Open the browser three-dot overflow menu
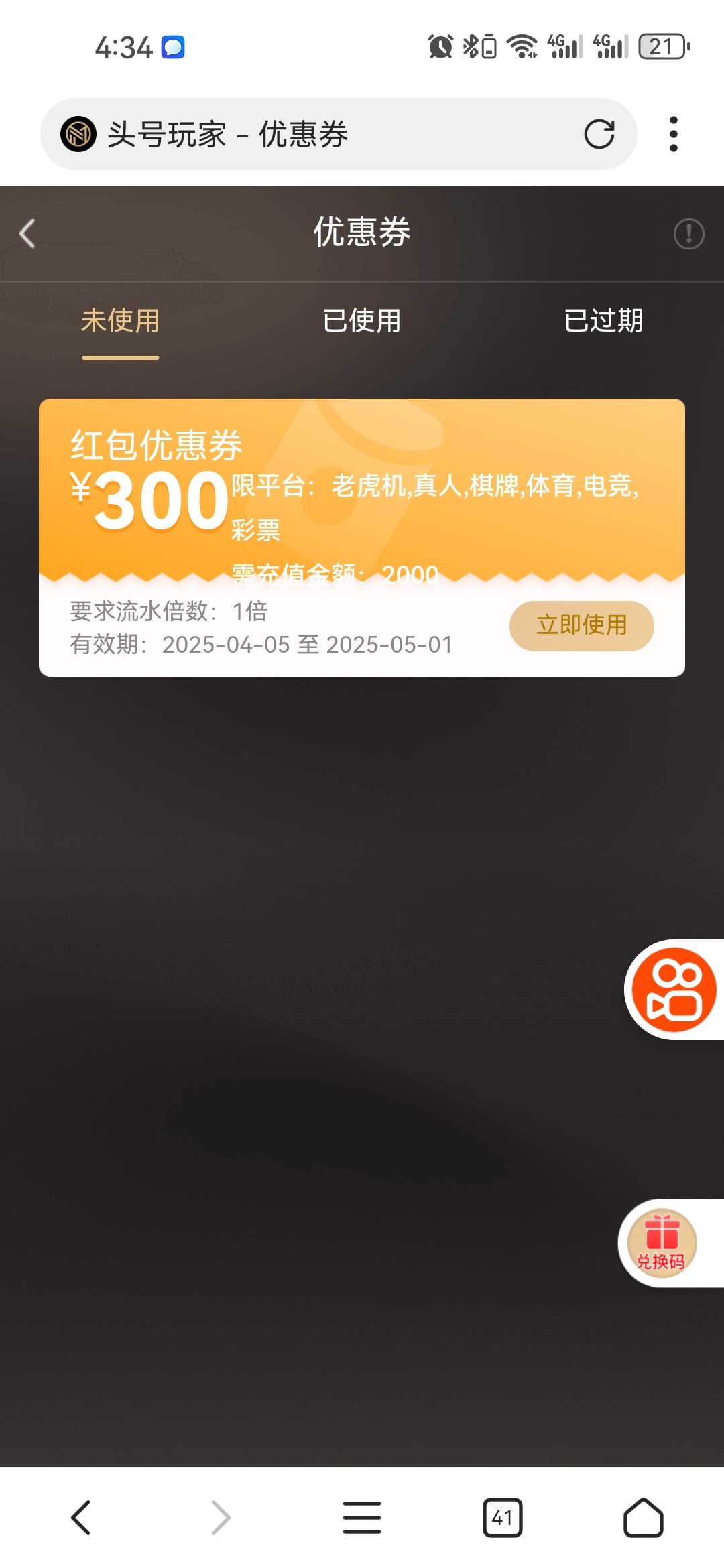The height and width of the screenshot is (1568, 724). [674, 134]
